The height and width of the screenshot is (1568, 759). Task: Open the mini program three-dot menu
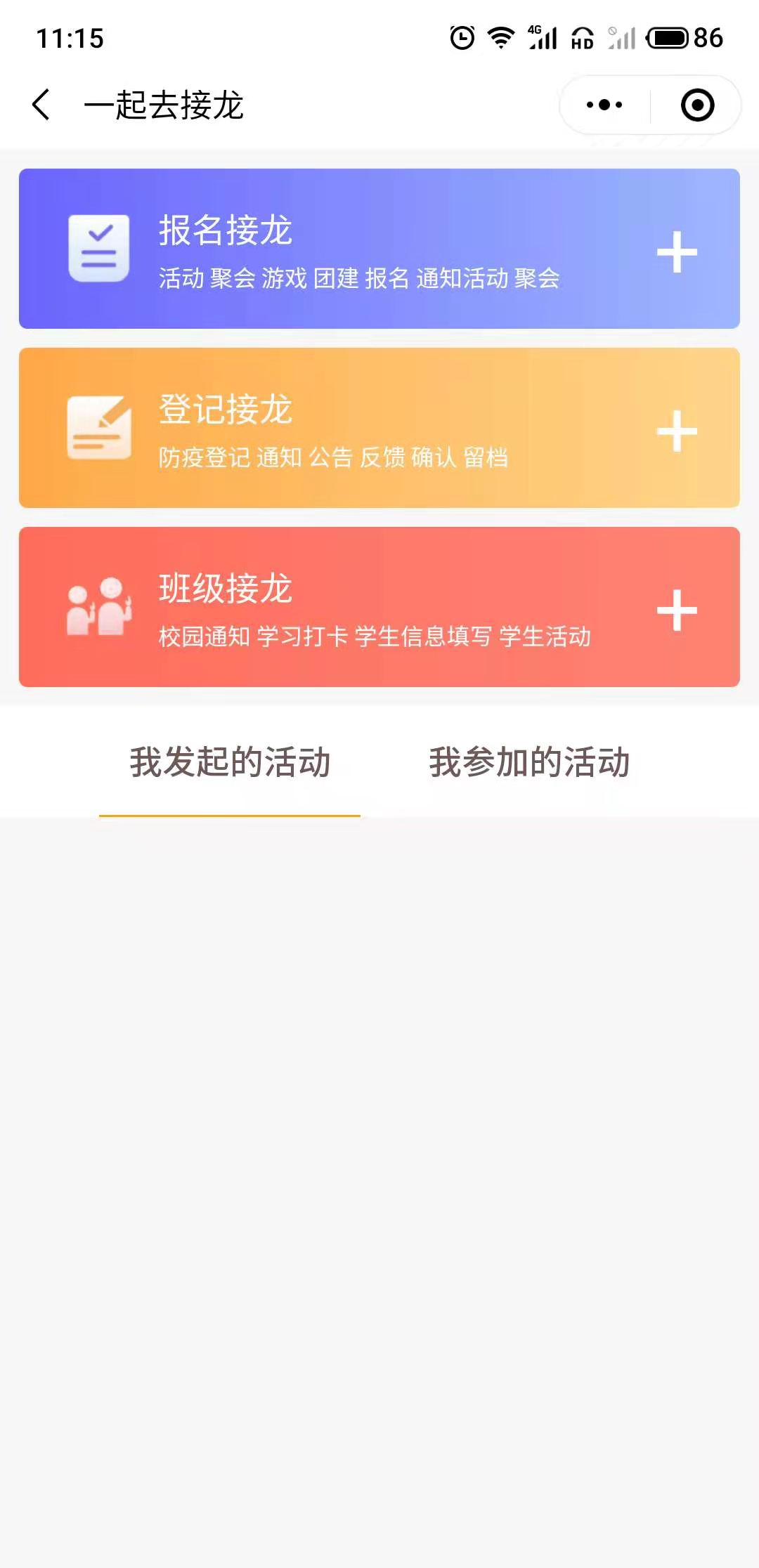click(x=604, y=105)
